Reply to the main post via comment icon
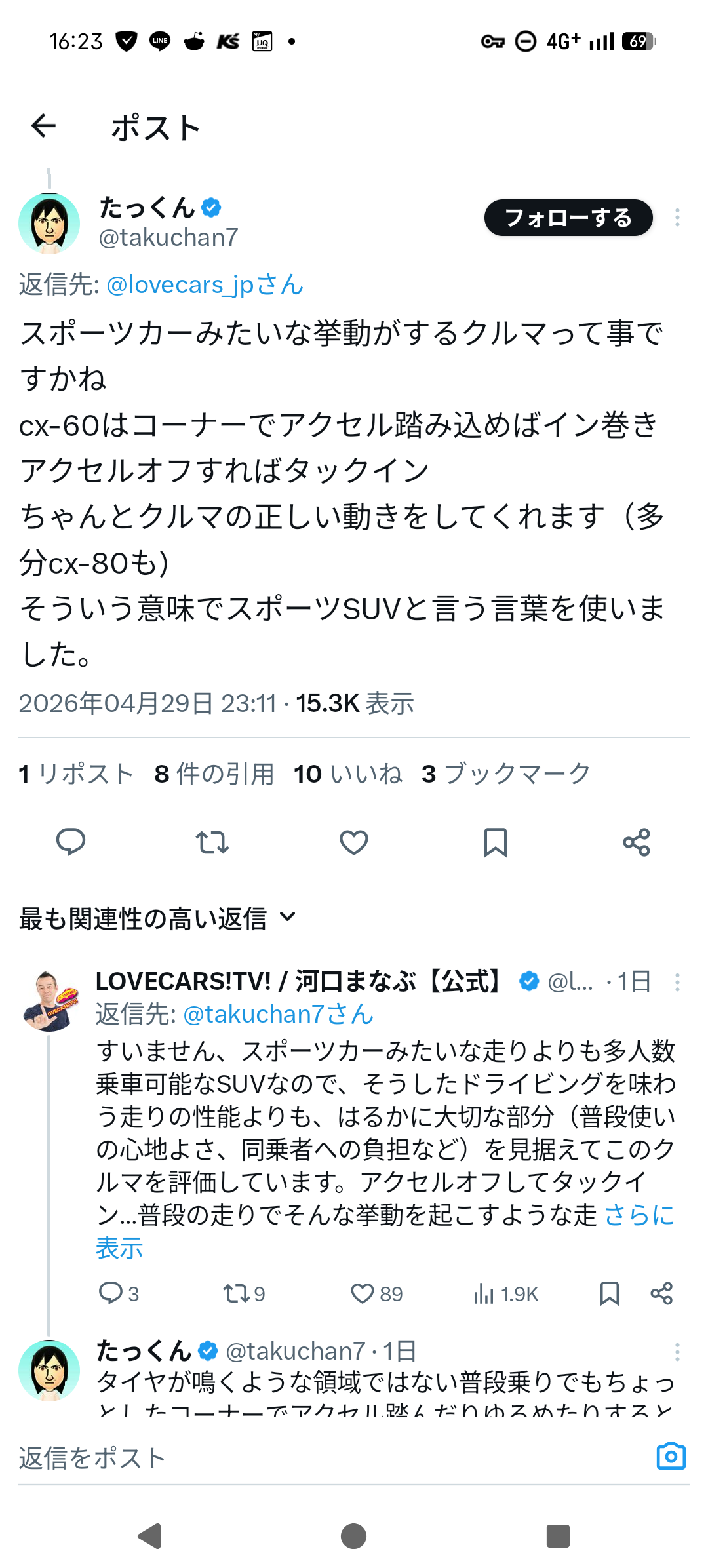This screenshot has height=1568, width=708. pyautogui.click(x=71, y=842)
